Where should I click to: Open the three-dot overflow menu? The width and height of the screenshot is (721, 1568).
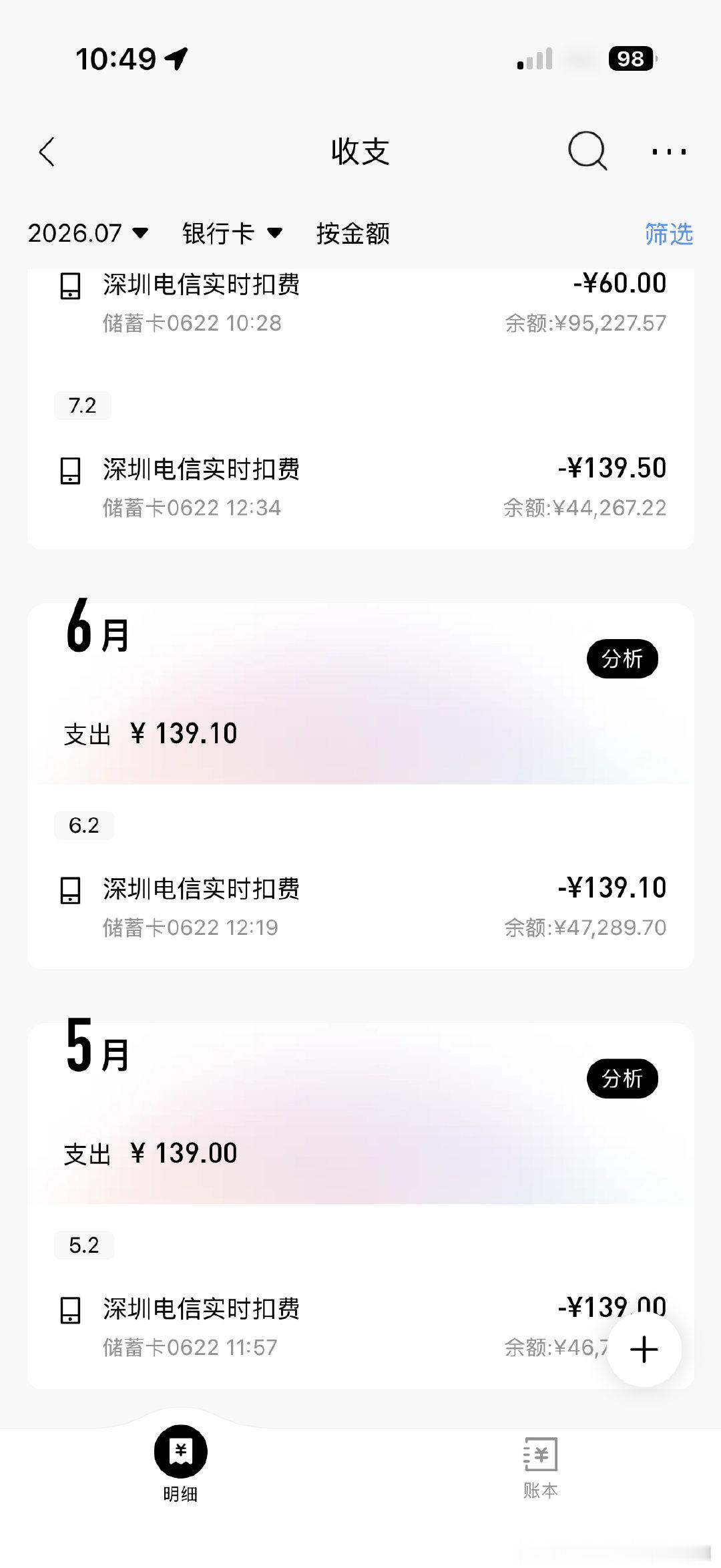click(669, 152)
